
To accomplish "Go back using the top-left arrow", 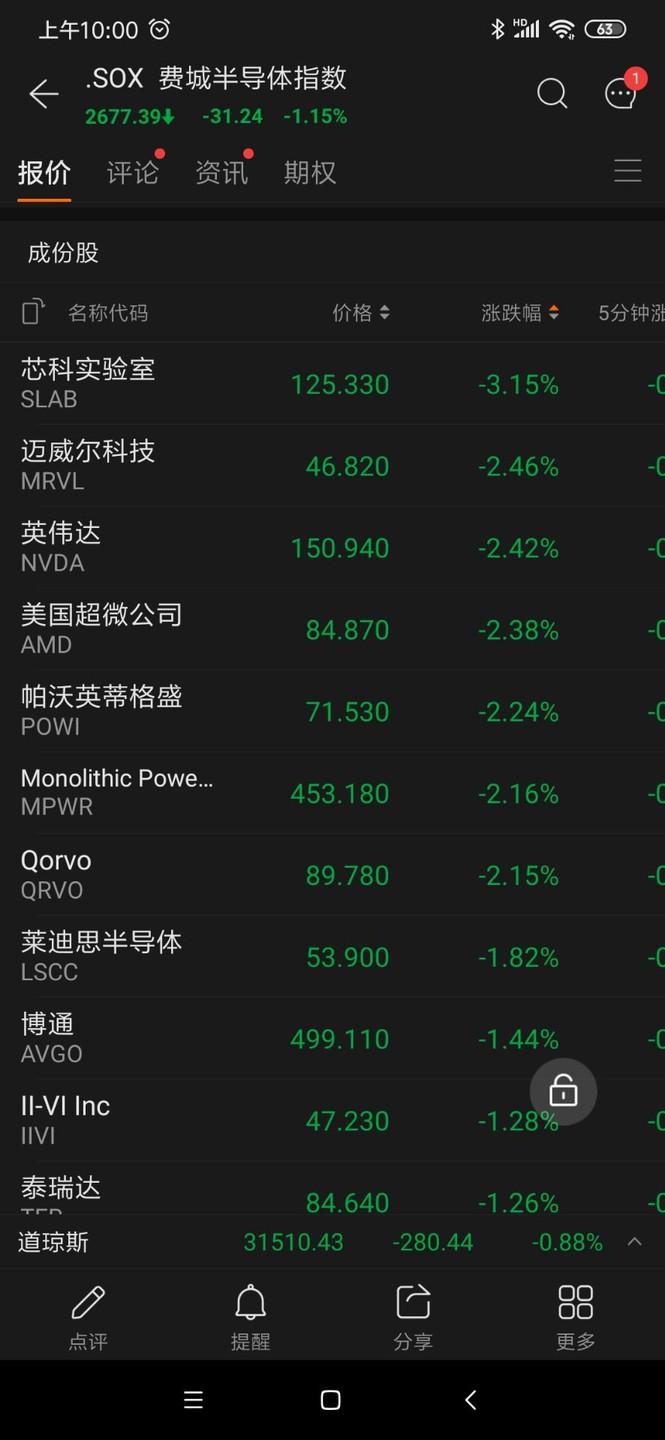I will pos(43,94).
